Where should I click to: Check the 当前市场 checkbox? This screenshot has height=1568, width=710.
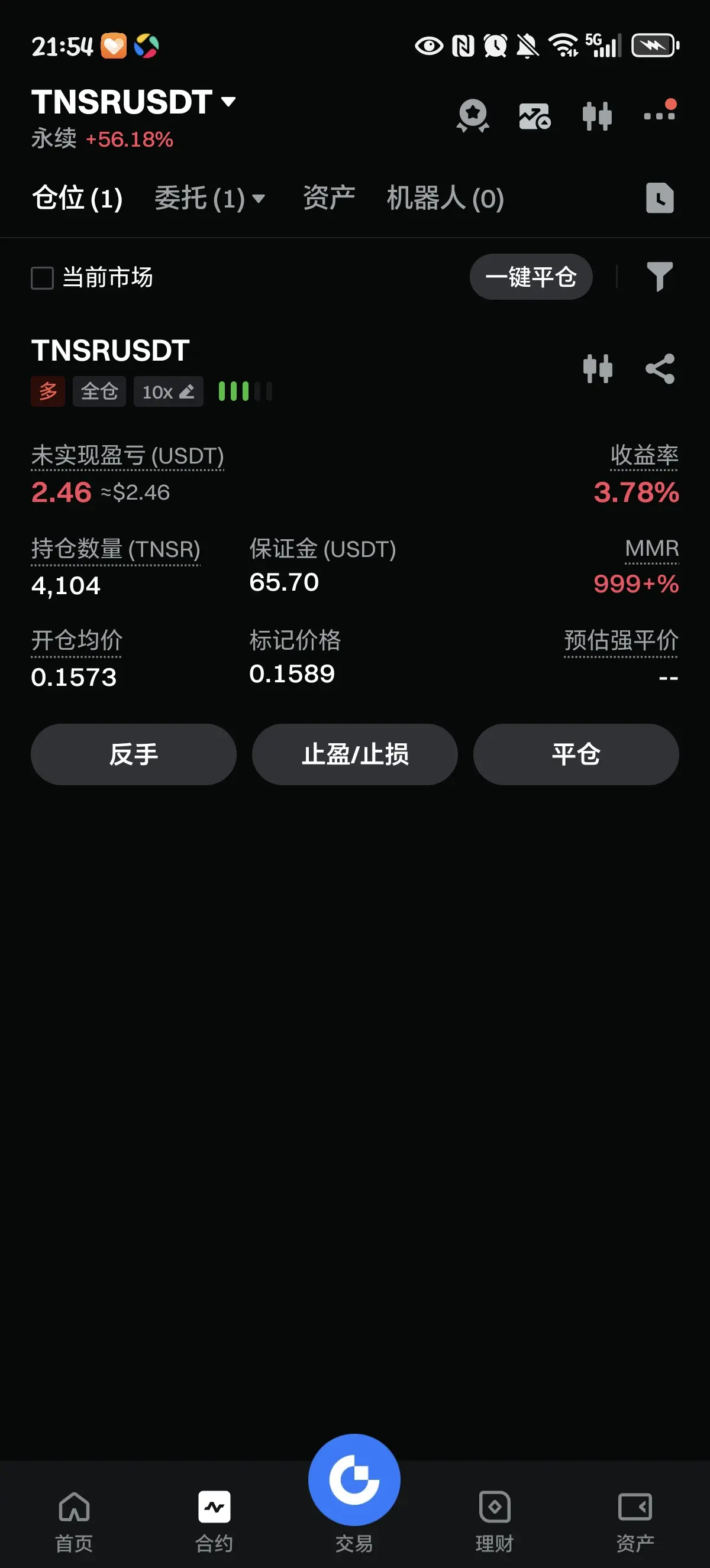(x=43, y=277)
